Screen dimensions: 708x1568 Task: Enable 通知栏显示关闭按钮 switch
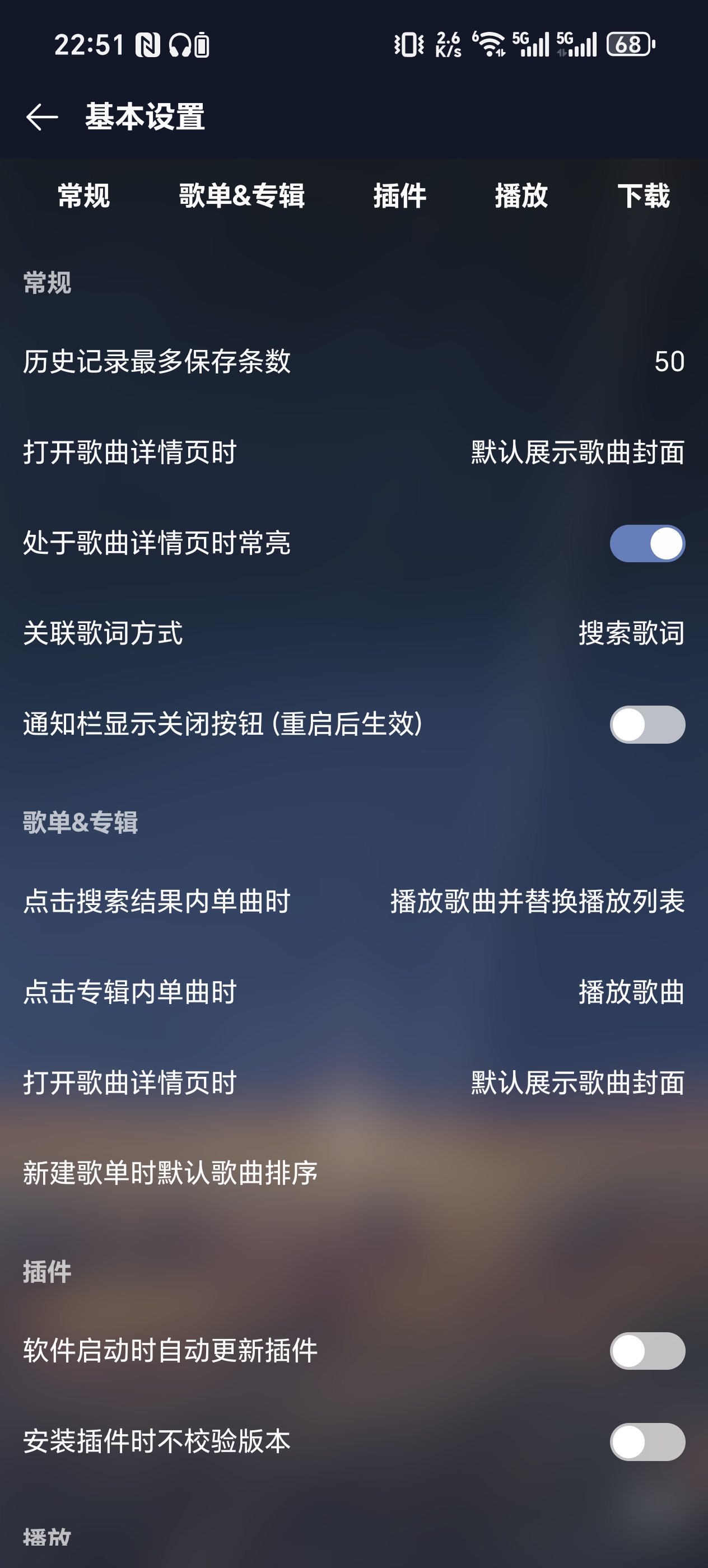point(647,725)
